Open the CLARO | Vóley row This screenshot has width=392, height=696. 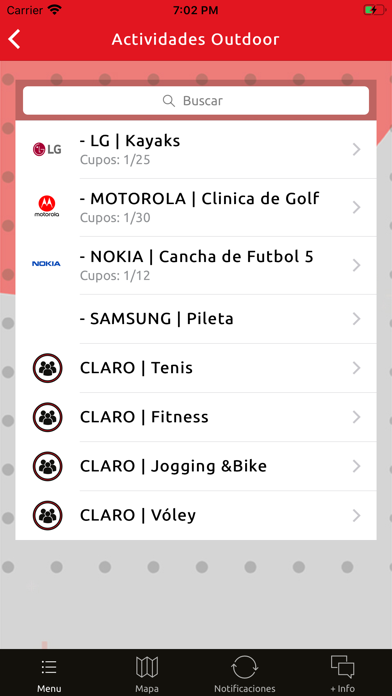coord(196,515)
